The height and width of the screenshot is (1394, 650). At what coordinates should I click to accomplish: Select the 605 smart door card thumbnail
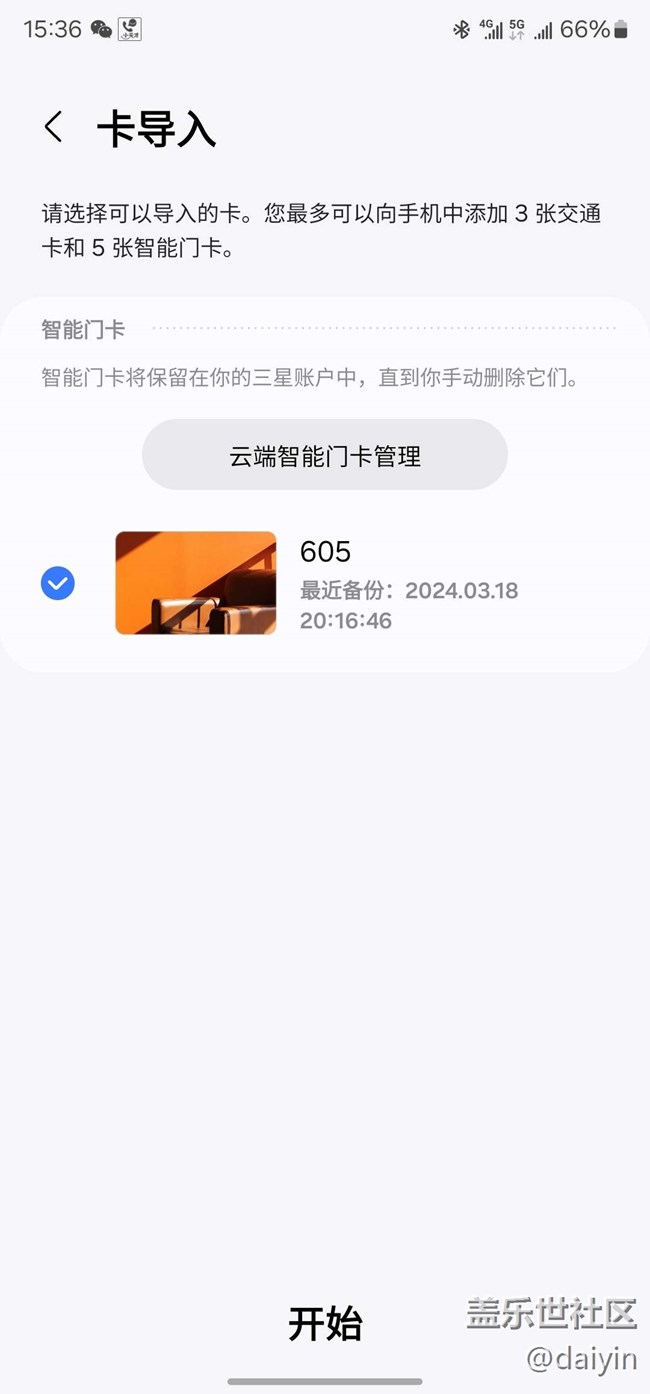click(x=196, y=583)
